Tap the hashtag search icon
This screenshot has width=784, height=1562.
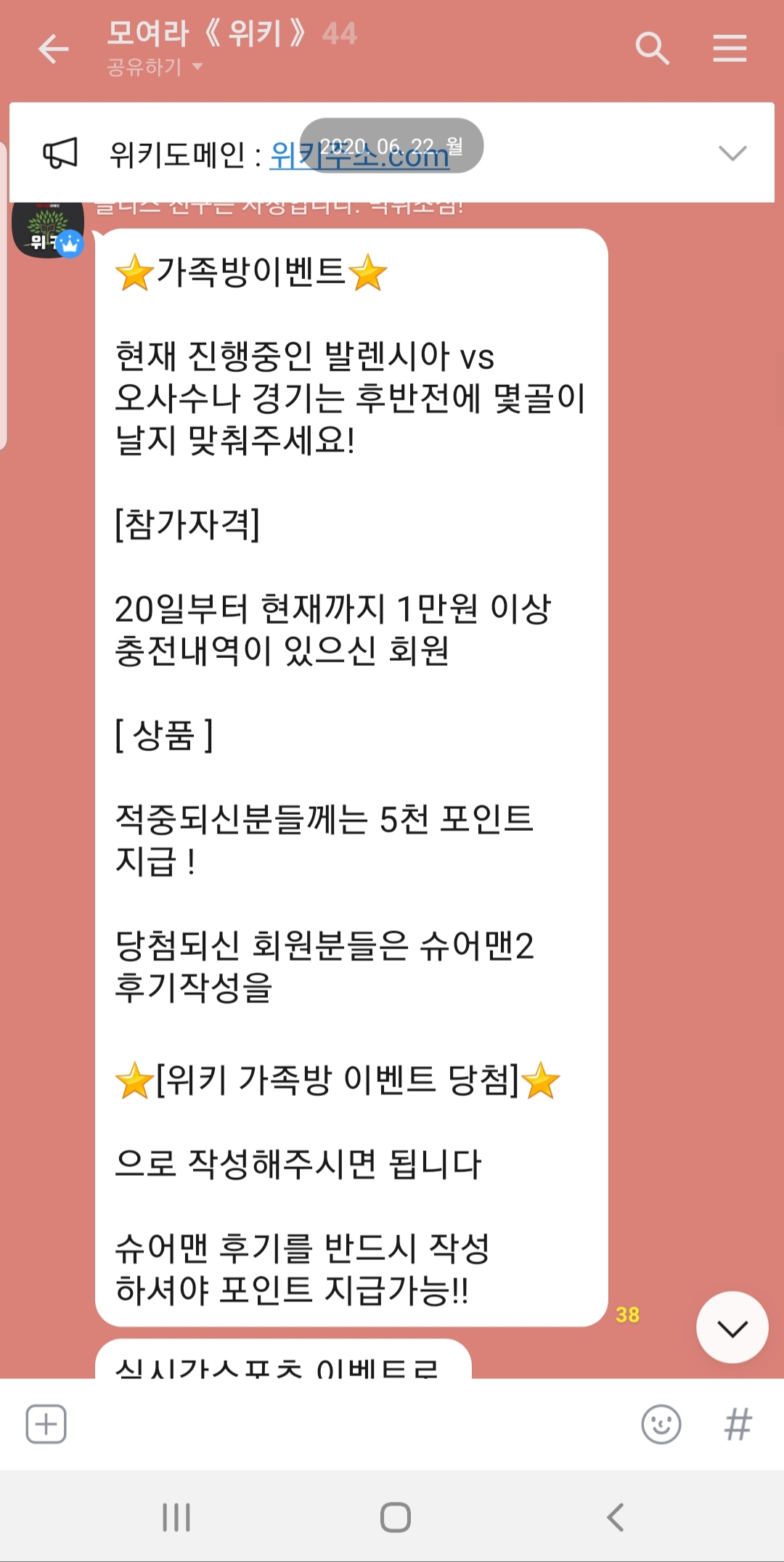tap(738, 1424)
